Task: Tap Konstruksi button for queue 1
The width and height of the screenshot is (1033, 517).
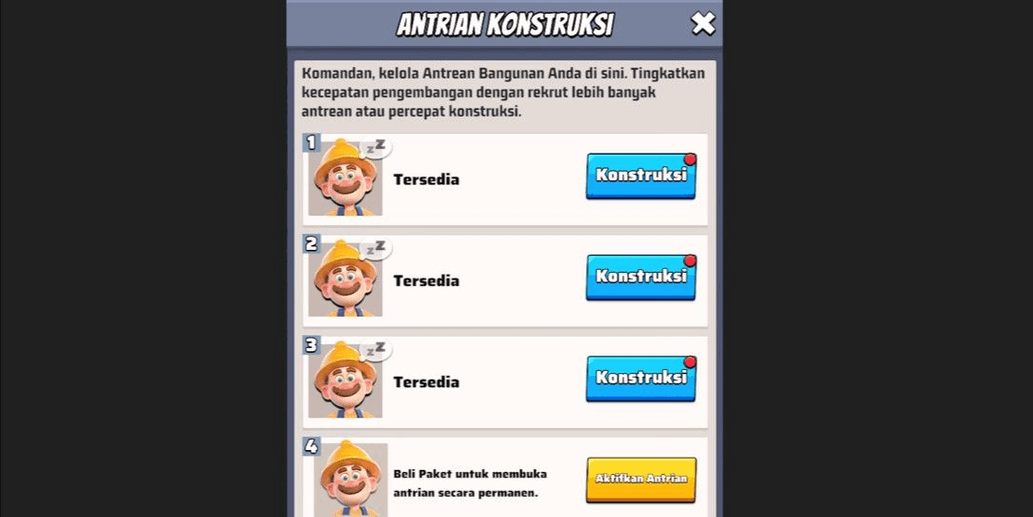Action: click(x=640, y=175)
